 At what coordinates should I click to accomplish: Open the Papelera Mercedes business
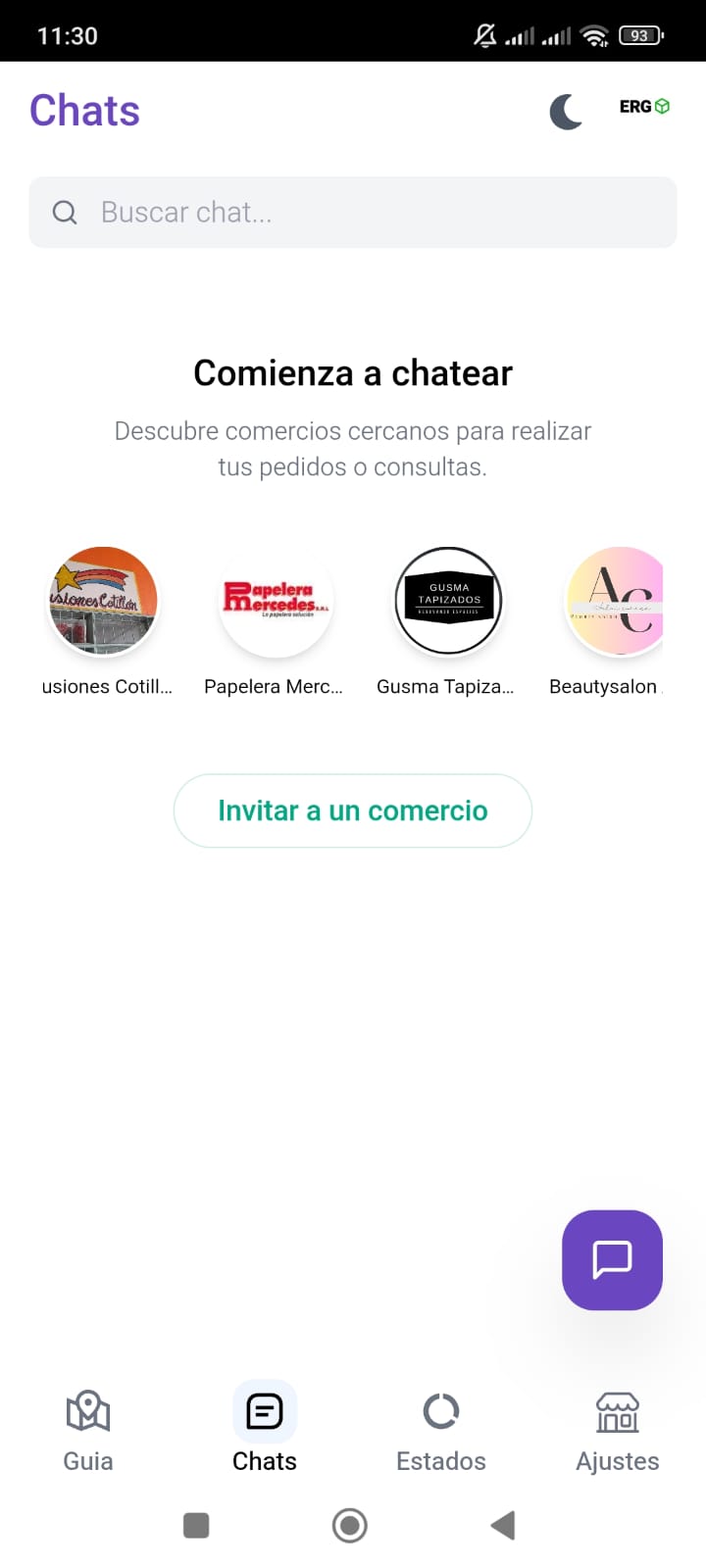(x=276, y=601)
